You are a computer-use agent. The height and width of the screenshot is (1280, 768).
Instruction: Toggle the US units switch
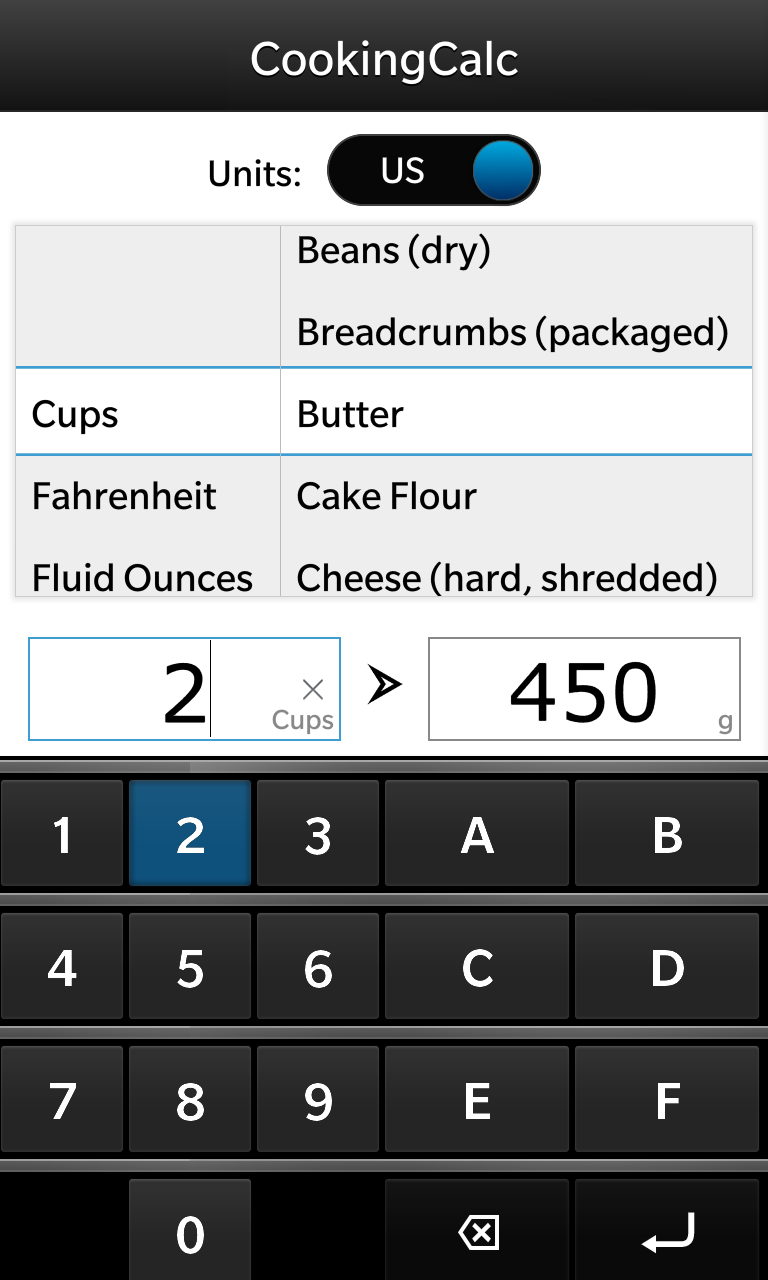pyautogui.click(x=433, y=170)
